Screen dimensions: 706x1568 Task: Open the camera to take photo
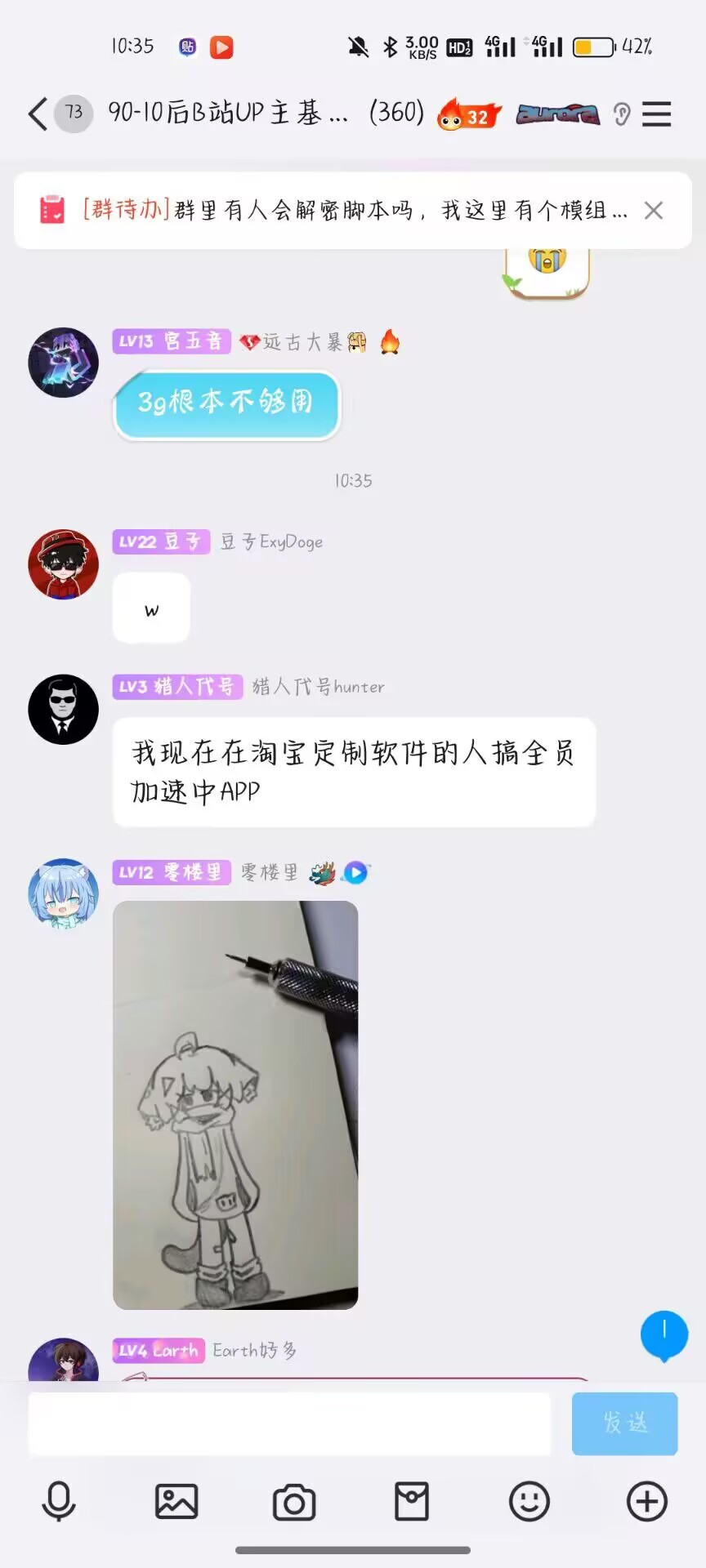pyautogui.click(x=294, y=1502)
